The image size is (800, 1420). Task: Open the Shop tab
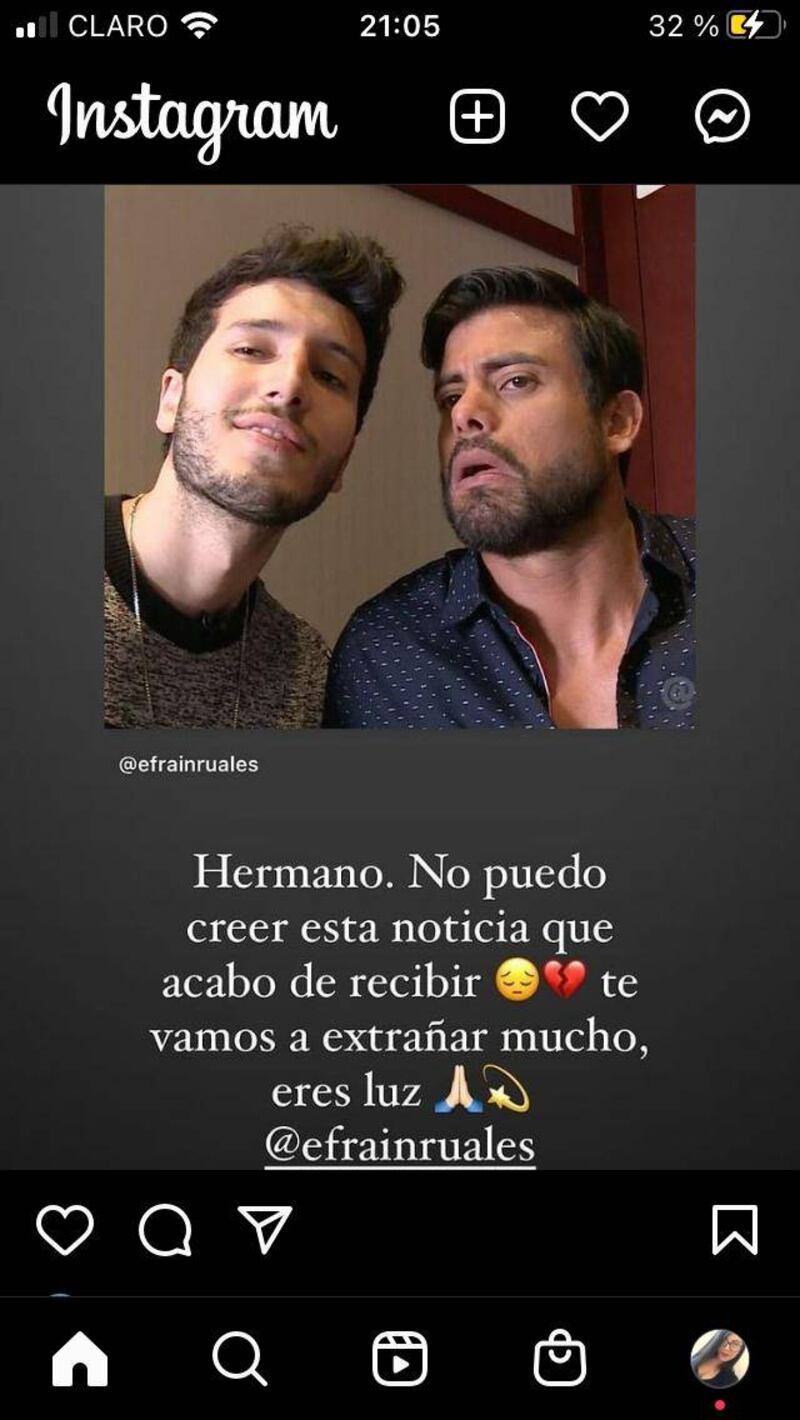point(559,1359)
